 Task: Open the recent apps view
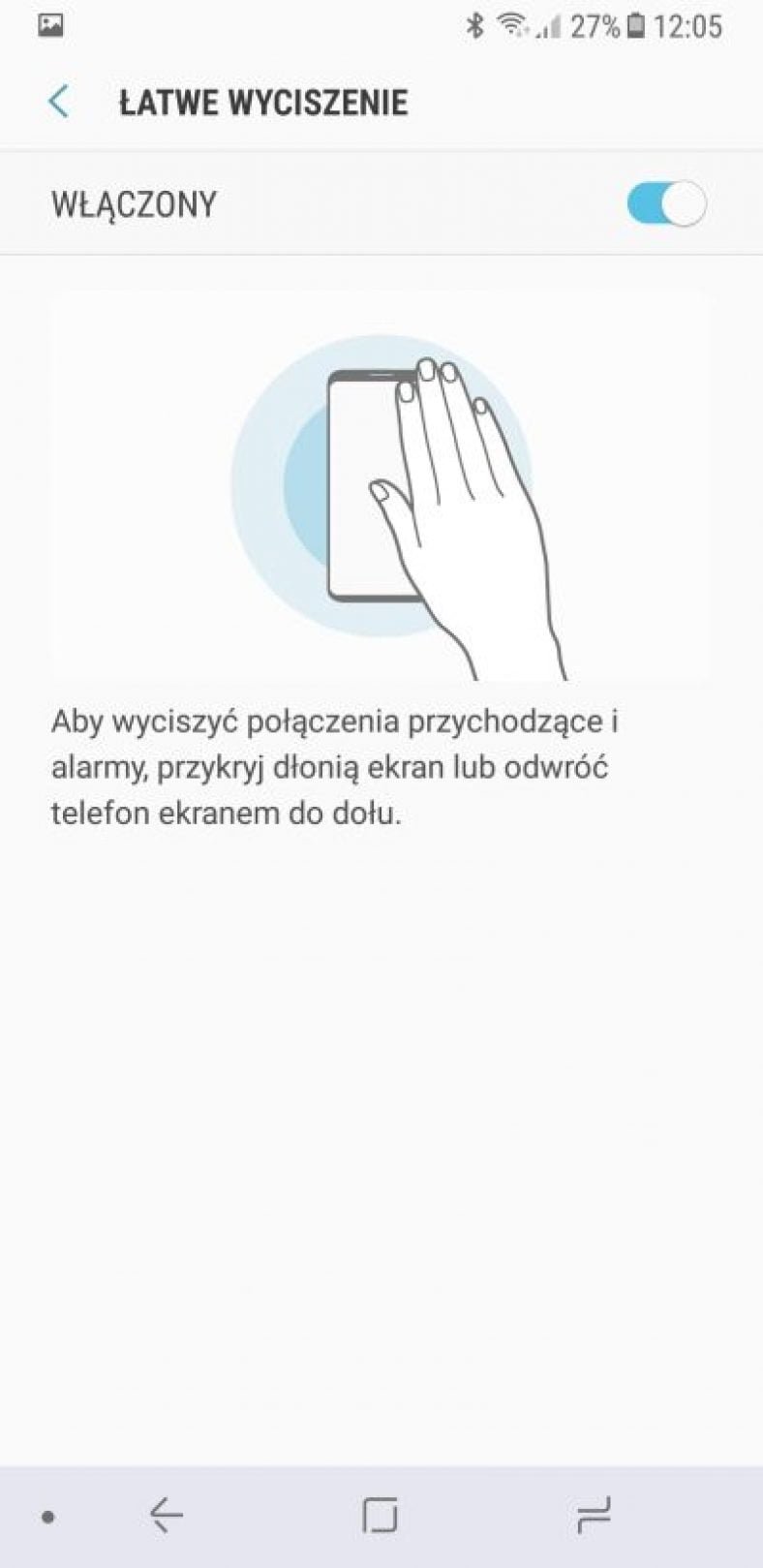click(594, 1515)
